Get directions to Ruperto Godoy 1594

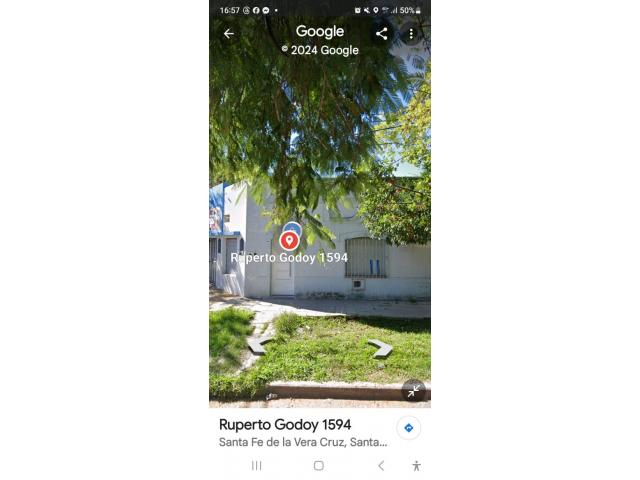click(408, 428)
